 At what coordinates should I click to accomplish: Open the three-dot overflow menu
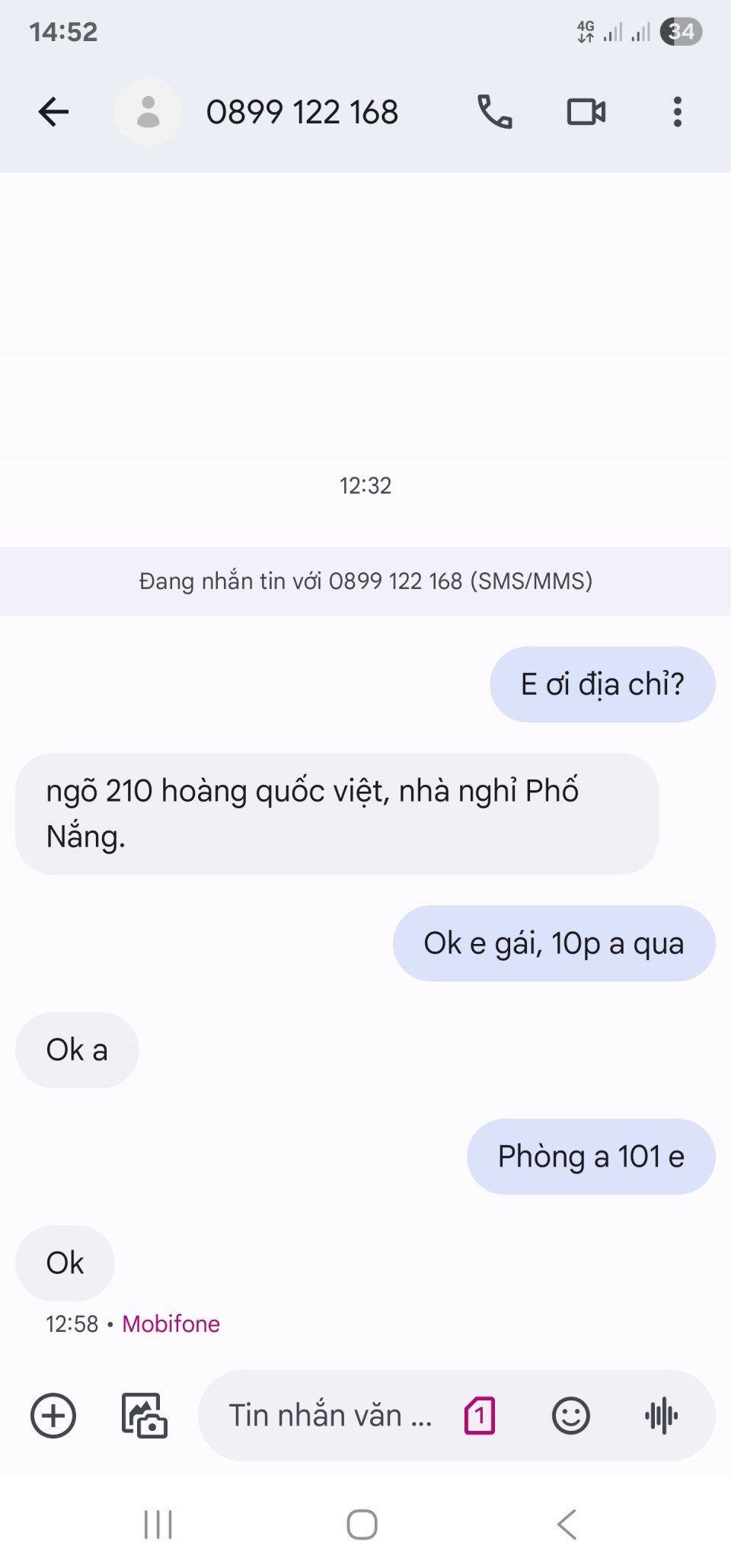[x=677, y=112]
